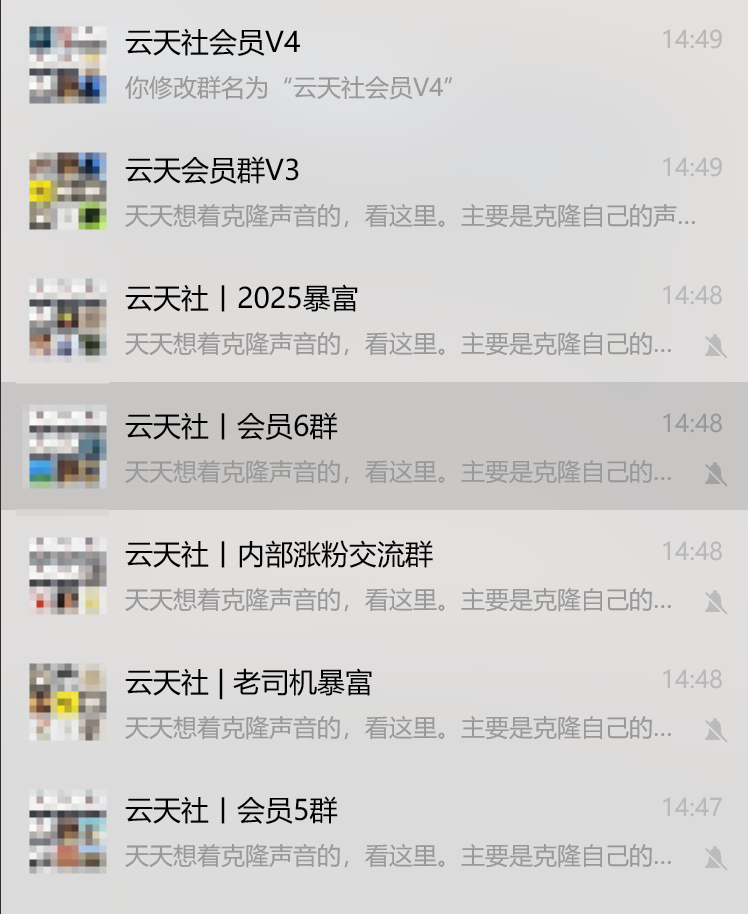748x914 pixels.
Task: Open 云天社丨会员6群 group chat
Action: click(374, 447)
